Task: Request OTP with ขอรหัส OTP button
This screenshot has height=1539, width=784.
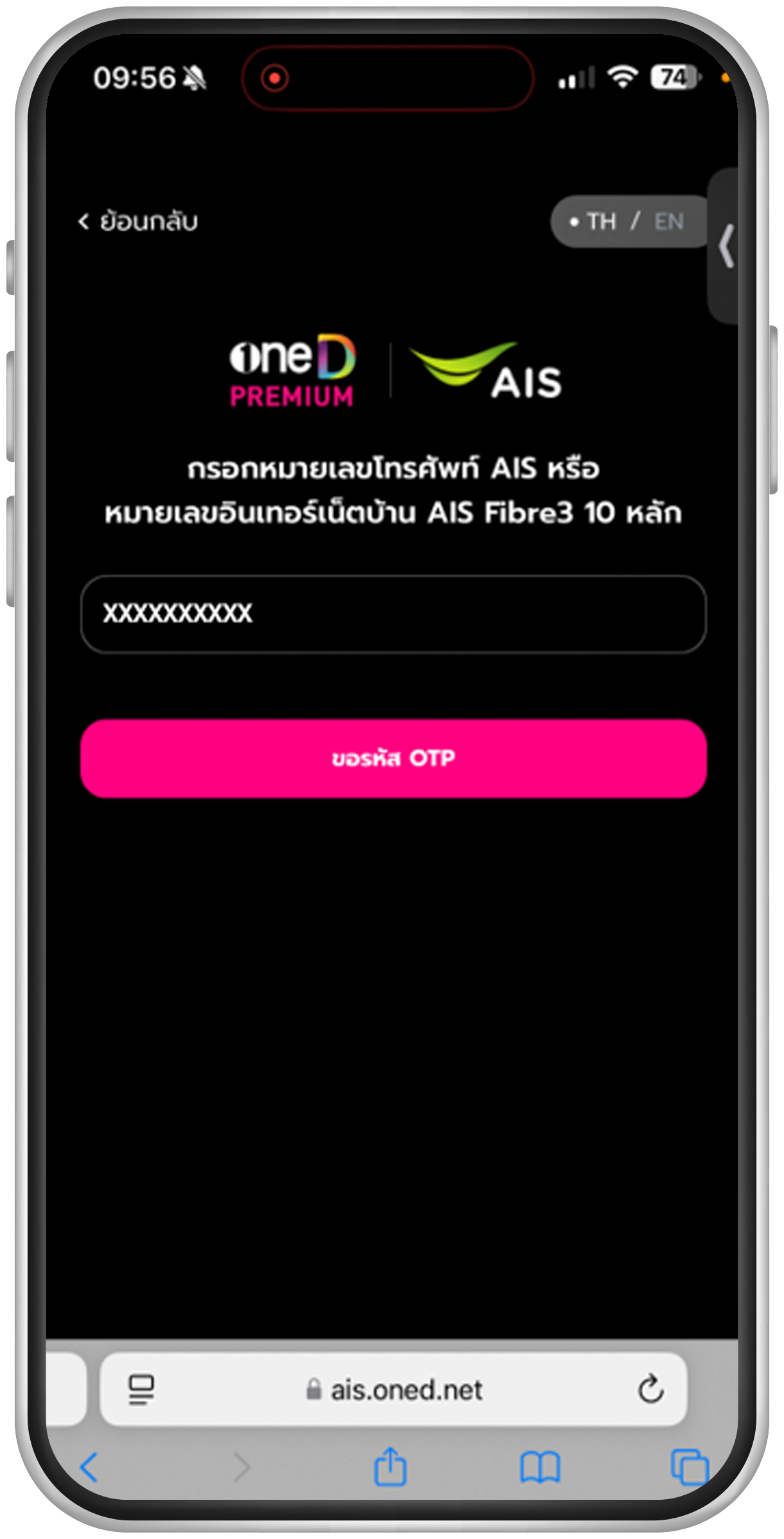Action: click(393, 759)
